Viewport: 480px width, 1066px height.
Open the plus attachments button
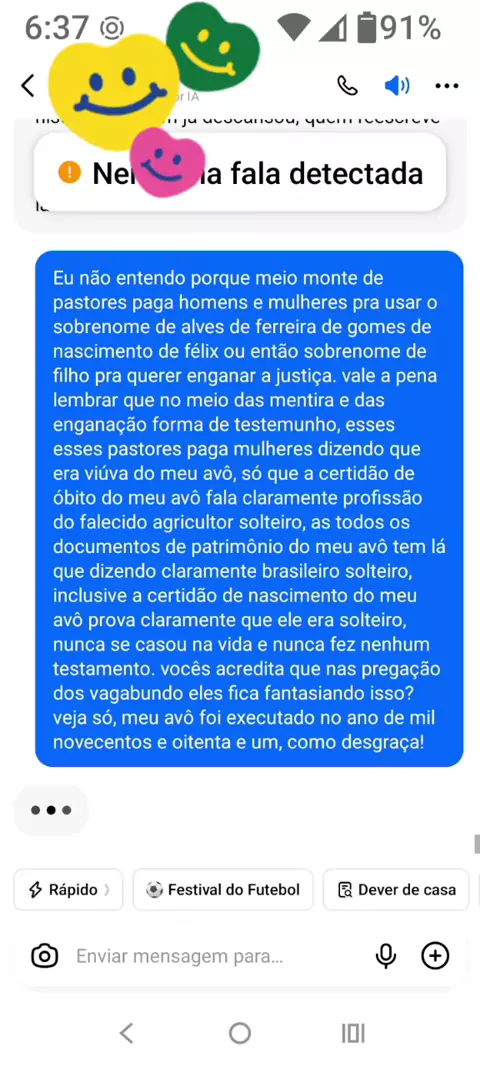click(x=435, y=957)
